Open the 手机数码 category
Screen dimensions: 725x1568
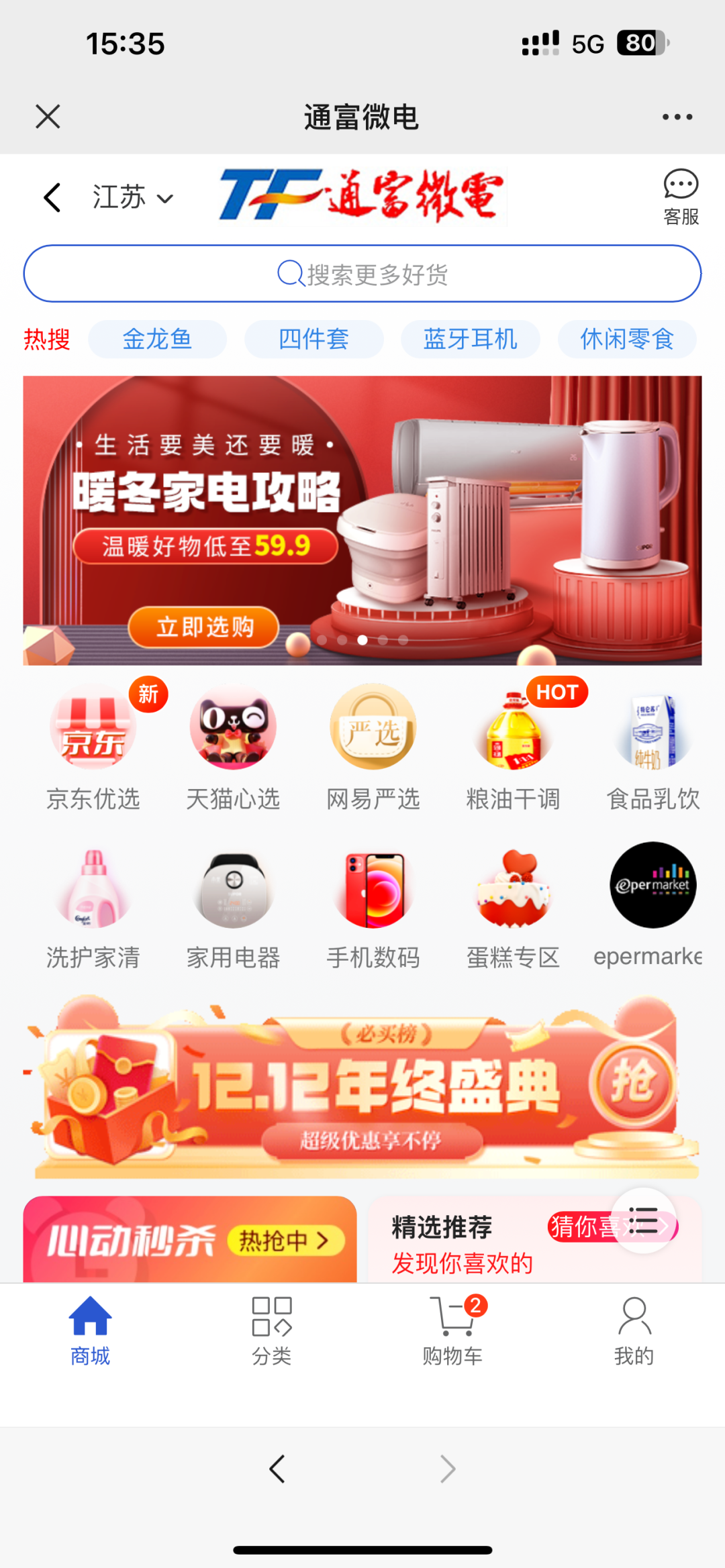pyautogui.click(x=373, y=906)
